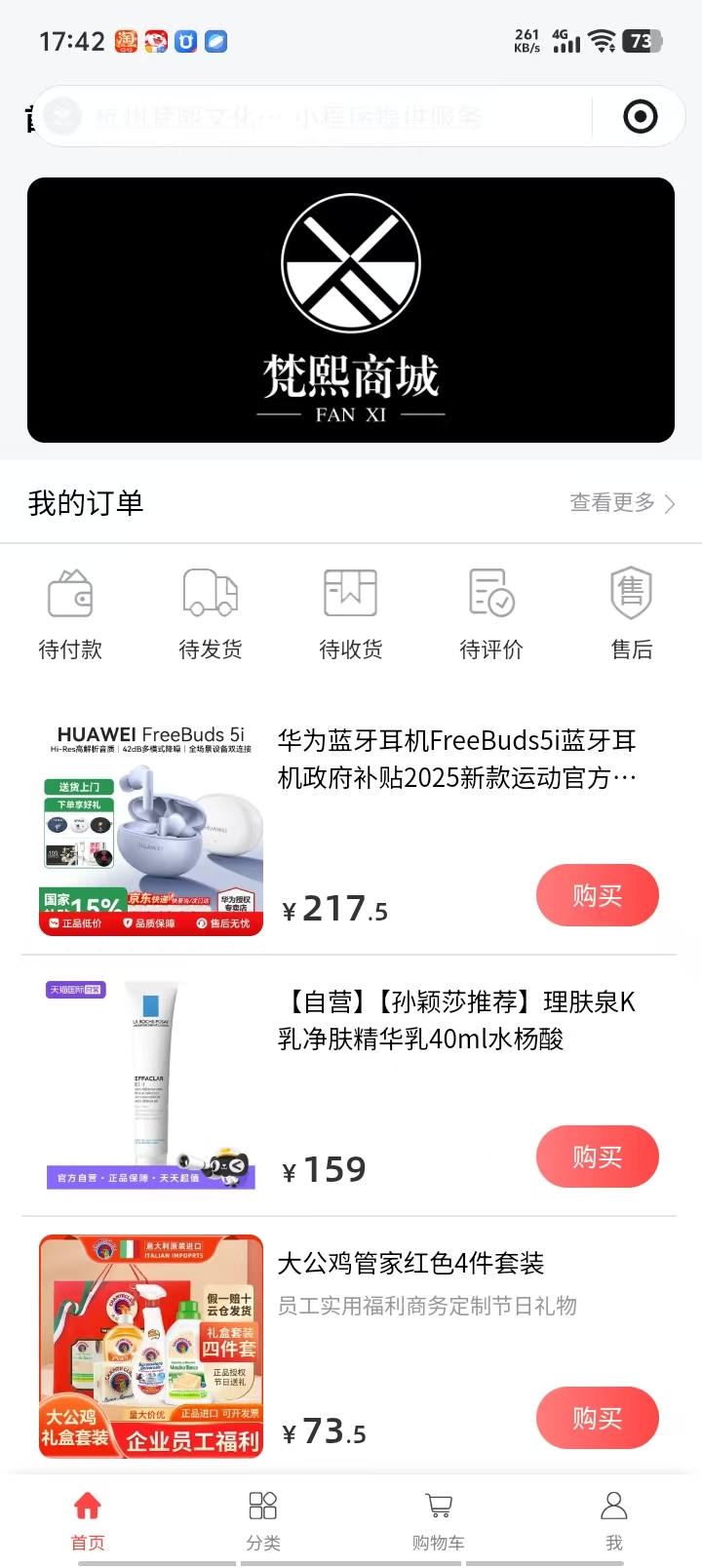Open 查看更多 to view all orders

[x=621, y=503]
